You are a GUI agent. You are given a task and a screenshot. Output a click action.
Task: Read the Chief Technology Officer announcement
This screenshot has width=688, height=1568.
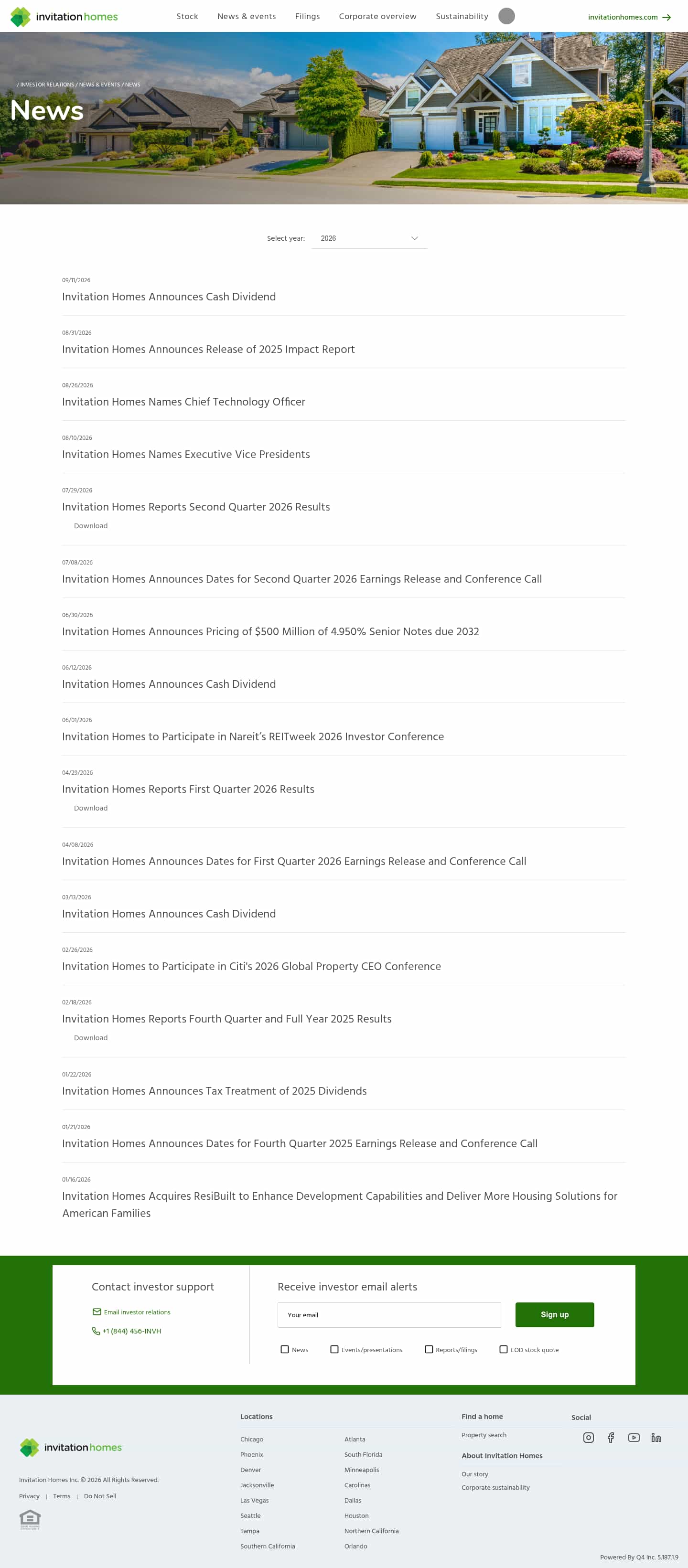[183, 402]
